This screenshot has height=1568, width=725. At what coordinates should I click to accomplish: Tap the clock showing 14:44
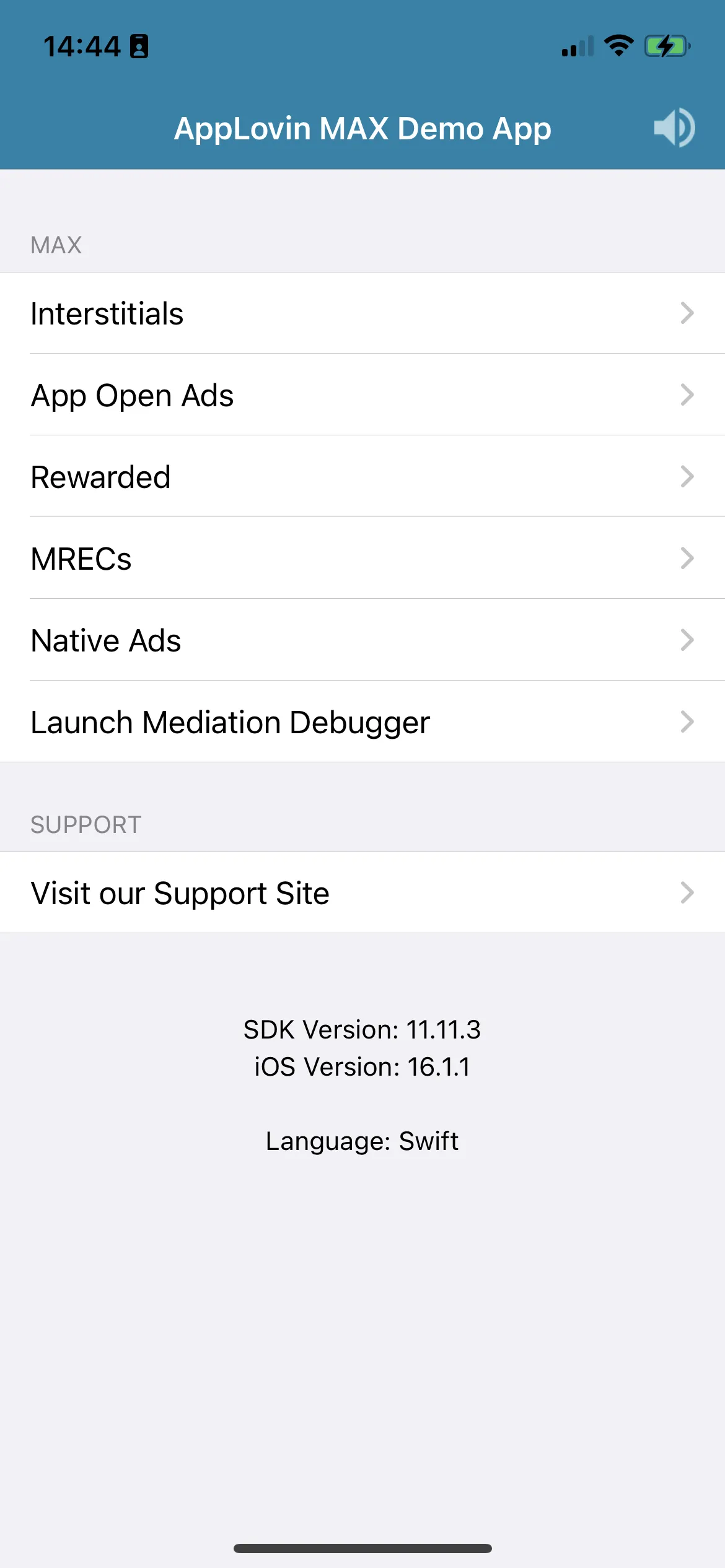coord(82,45)
